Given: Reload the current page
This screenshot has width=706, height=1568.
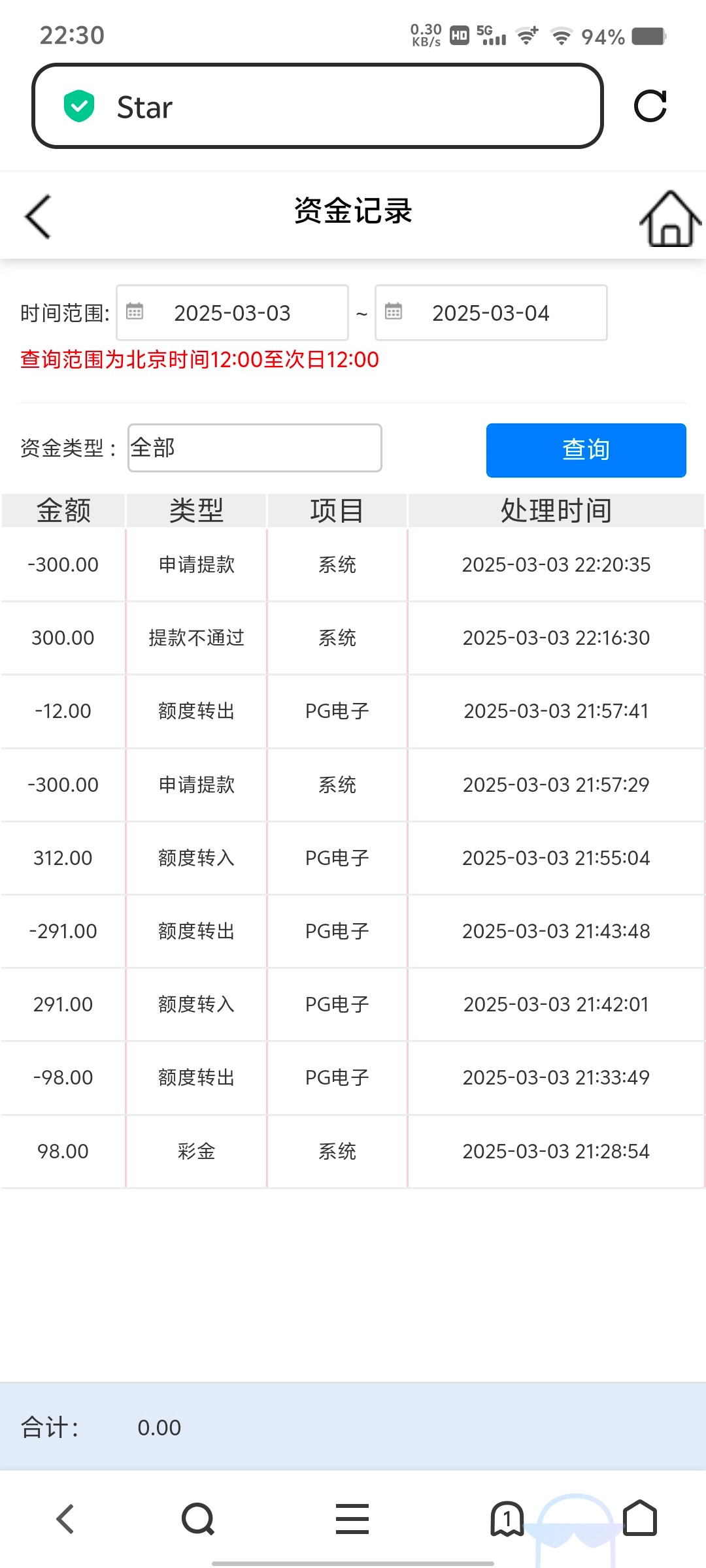Looking at the screenshot, I should coord(650,106).
